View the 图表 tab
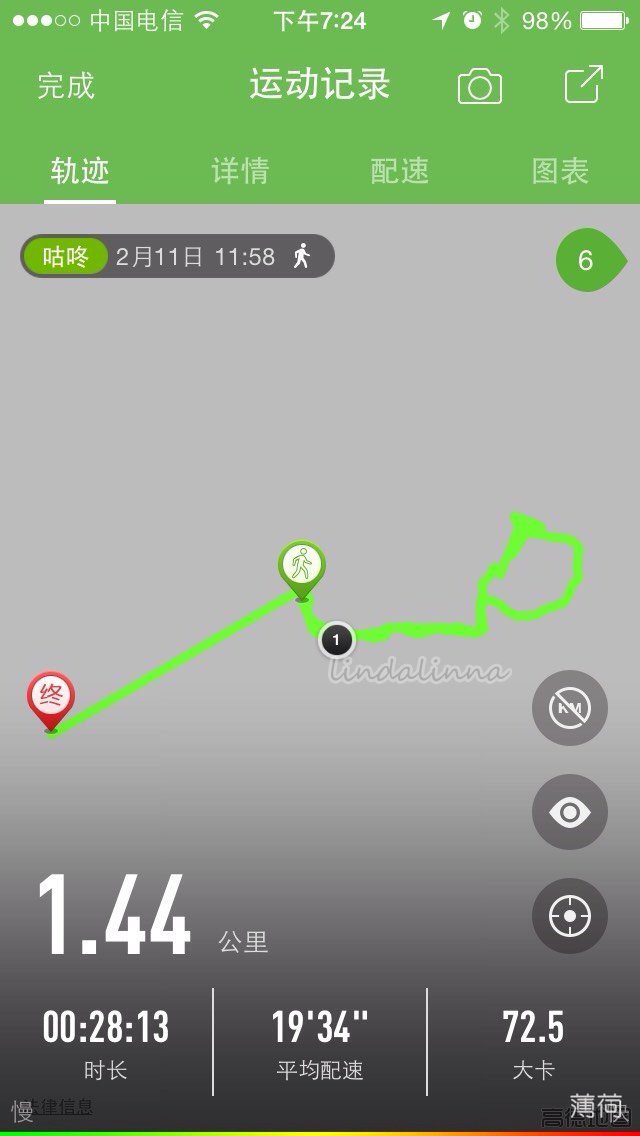This screenshot has height=1136, width=640. tap(560, 172)
